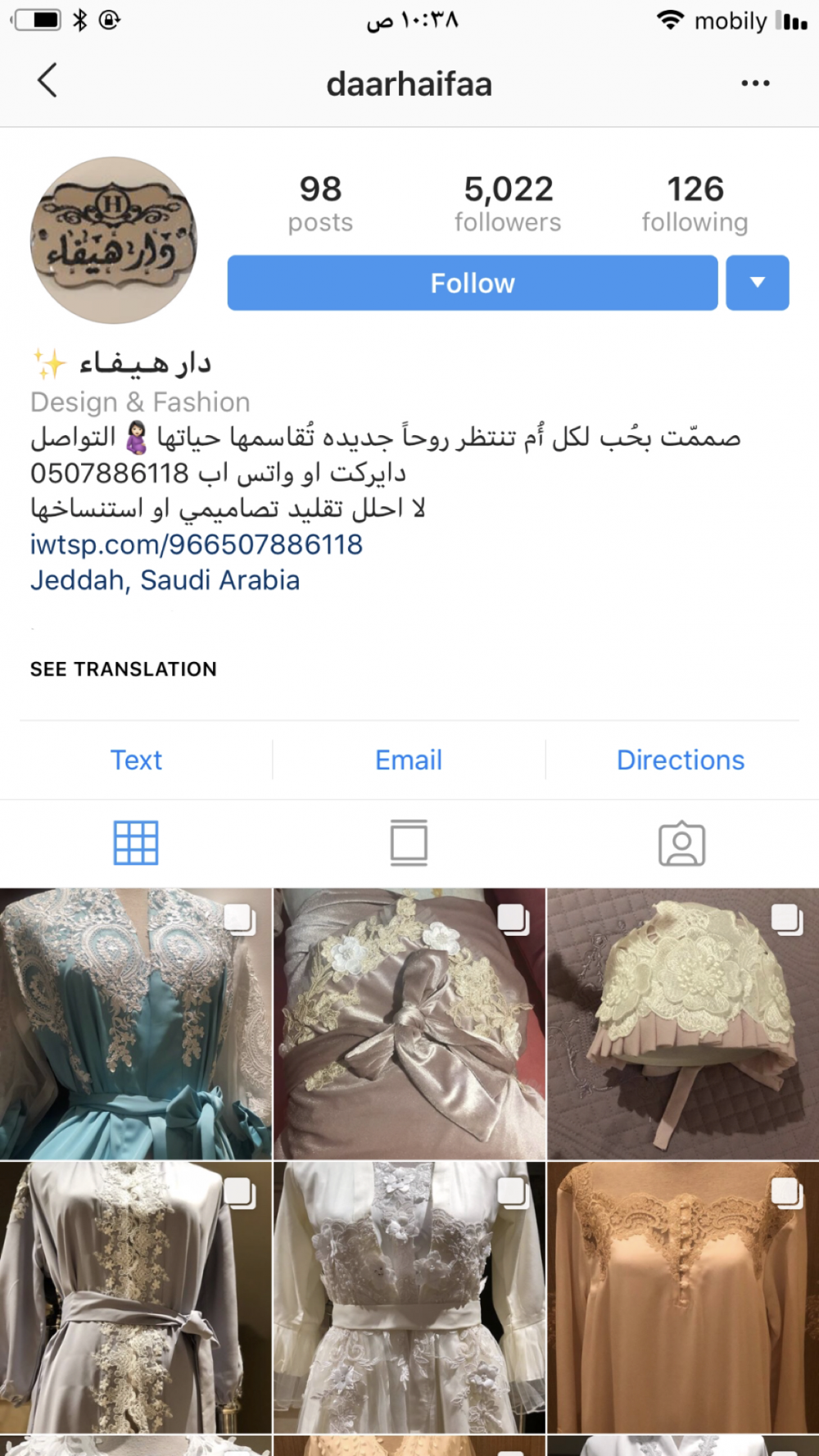
Task: Tap the Email contact button
Action: (409, 760)
